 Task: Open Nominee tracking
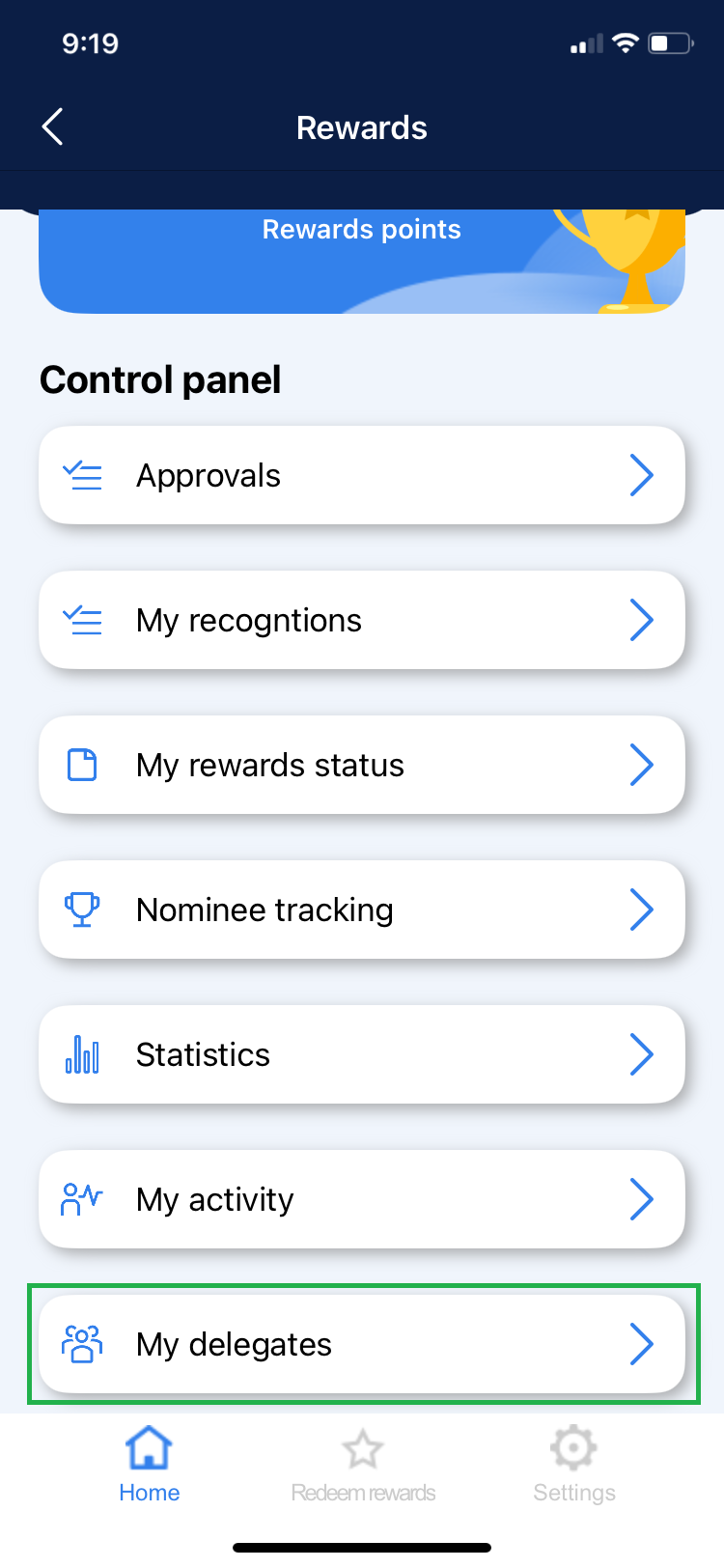click(361, 910)
